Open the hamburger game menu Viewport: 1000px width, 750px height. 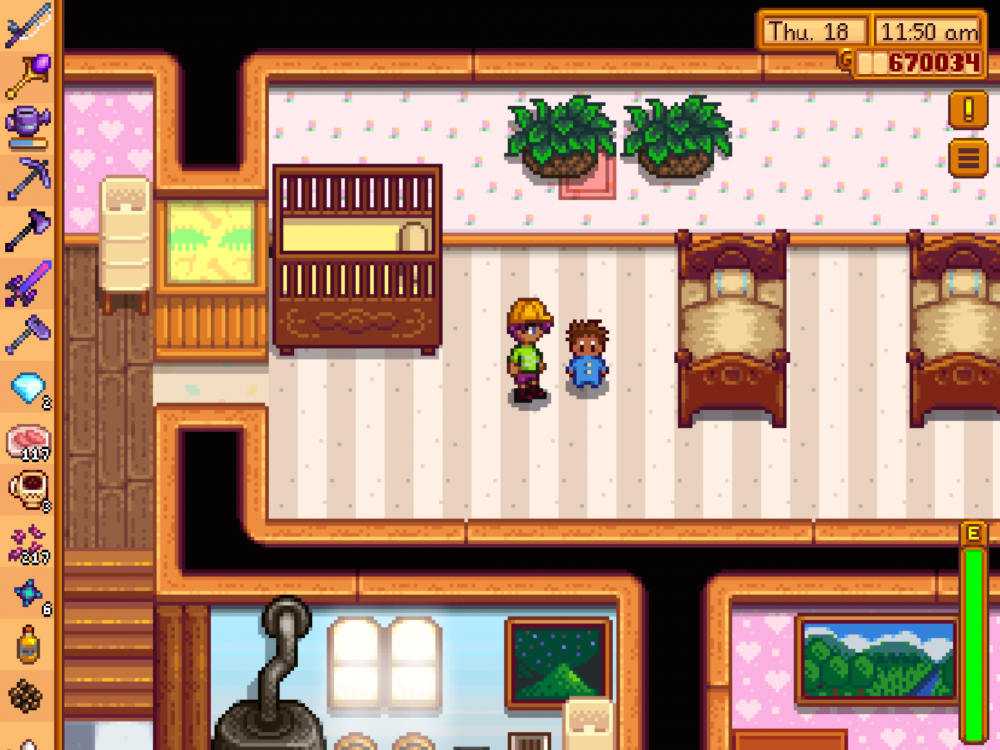(x=967, y=158)
